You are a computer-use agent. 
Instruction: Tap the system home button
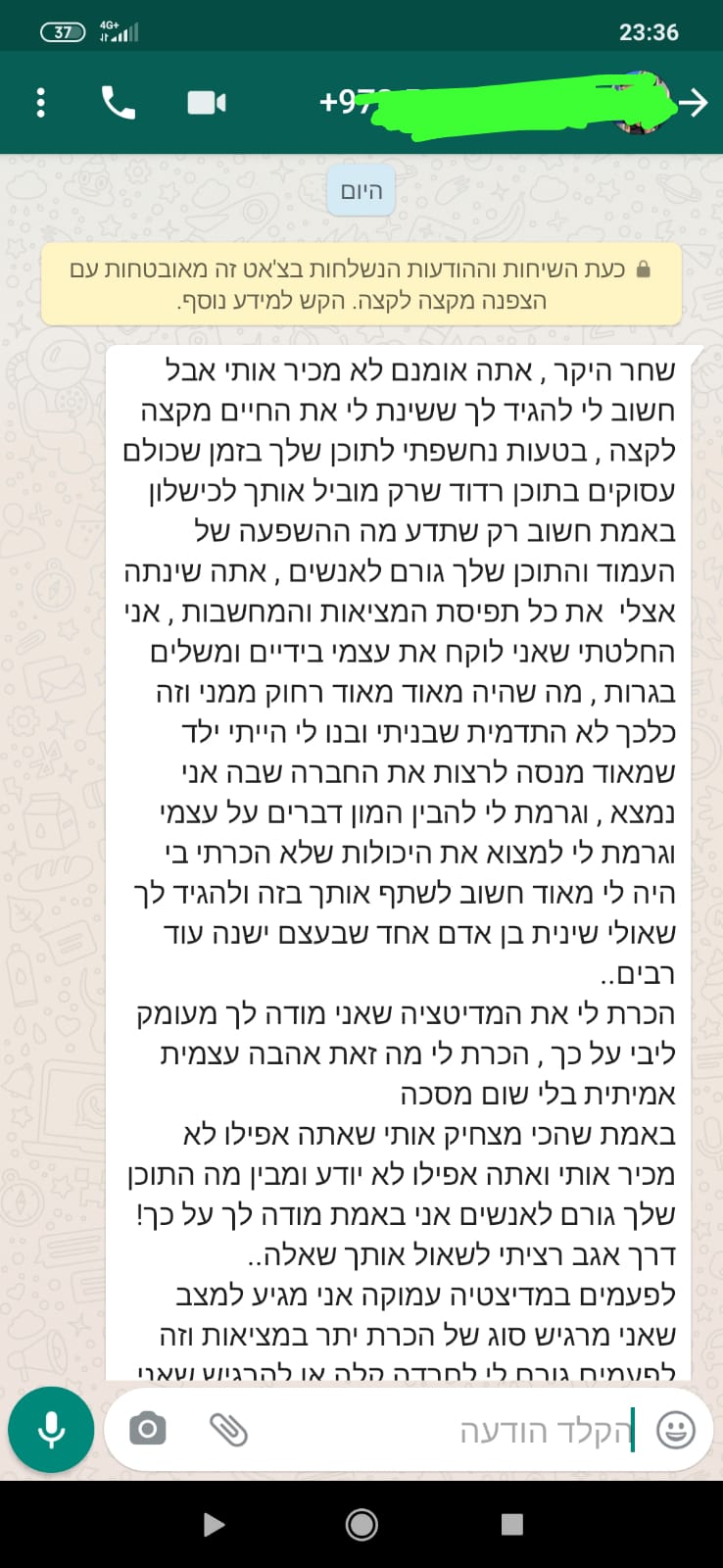click(361, 1524)
